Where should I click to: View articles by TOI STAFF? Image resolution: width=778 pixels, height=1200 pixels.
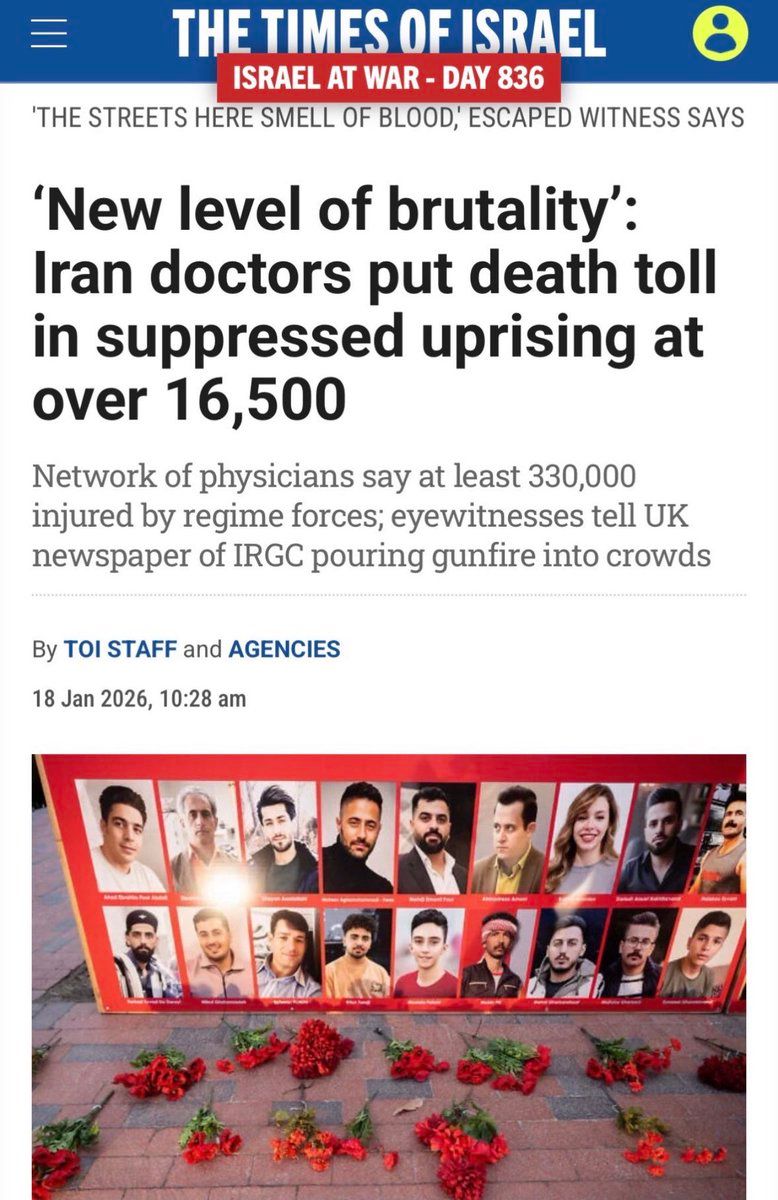[120, 649]
